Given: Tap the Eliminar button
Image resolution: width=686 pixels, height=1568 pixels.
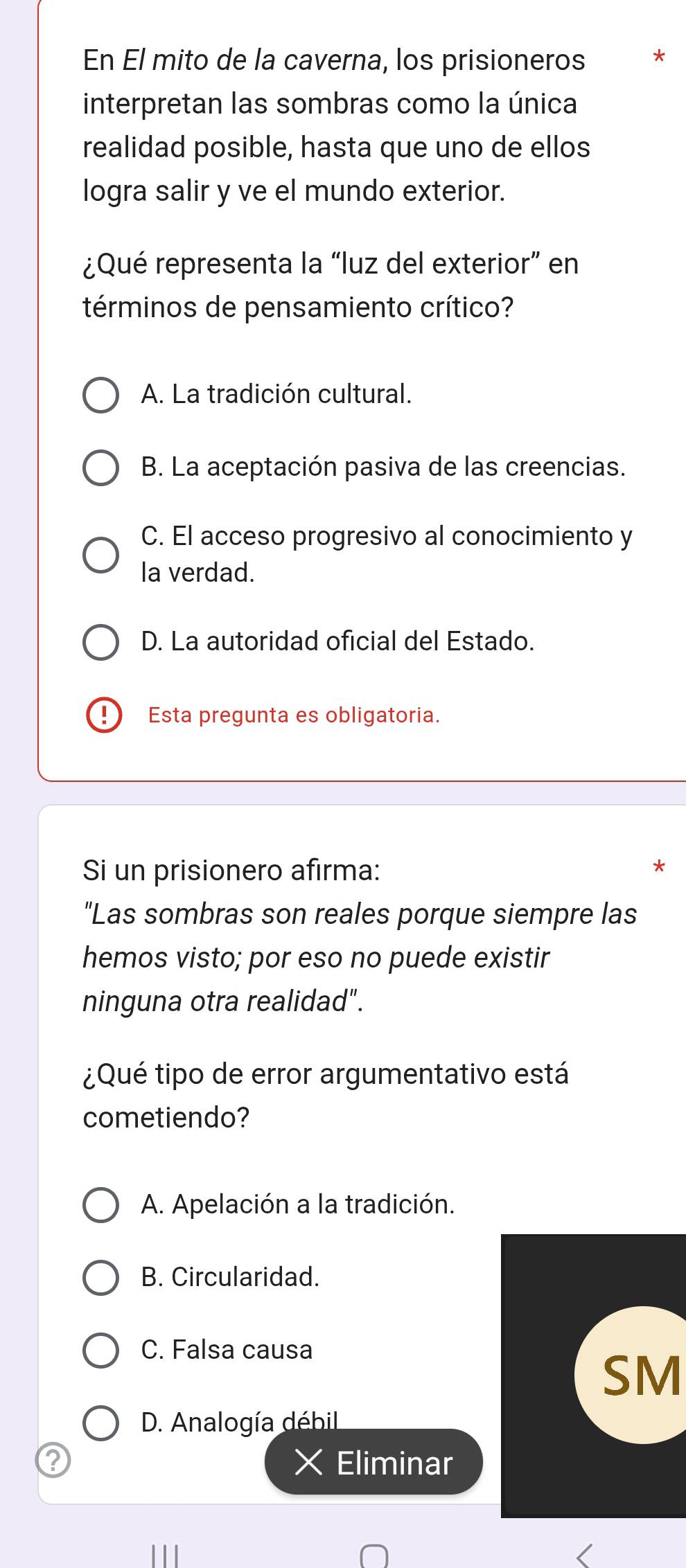Looking at the screenshot, I should click(373, 1463).
